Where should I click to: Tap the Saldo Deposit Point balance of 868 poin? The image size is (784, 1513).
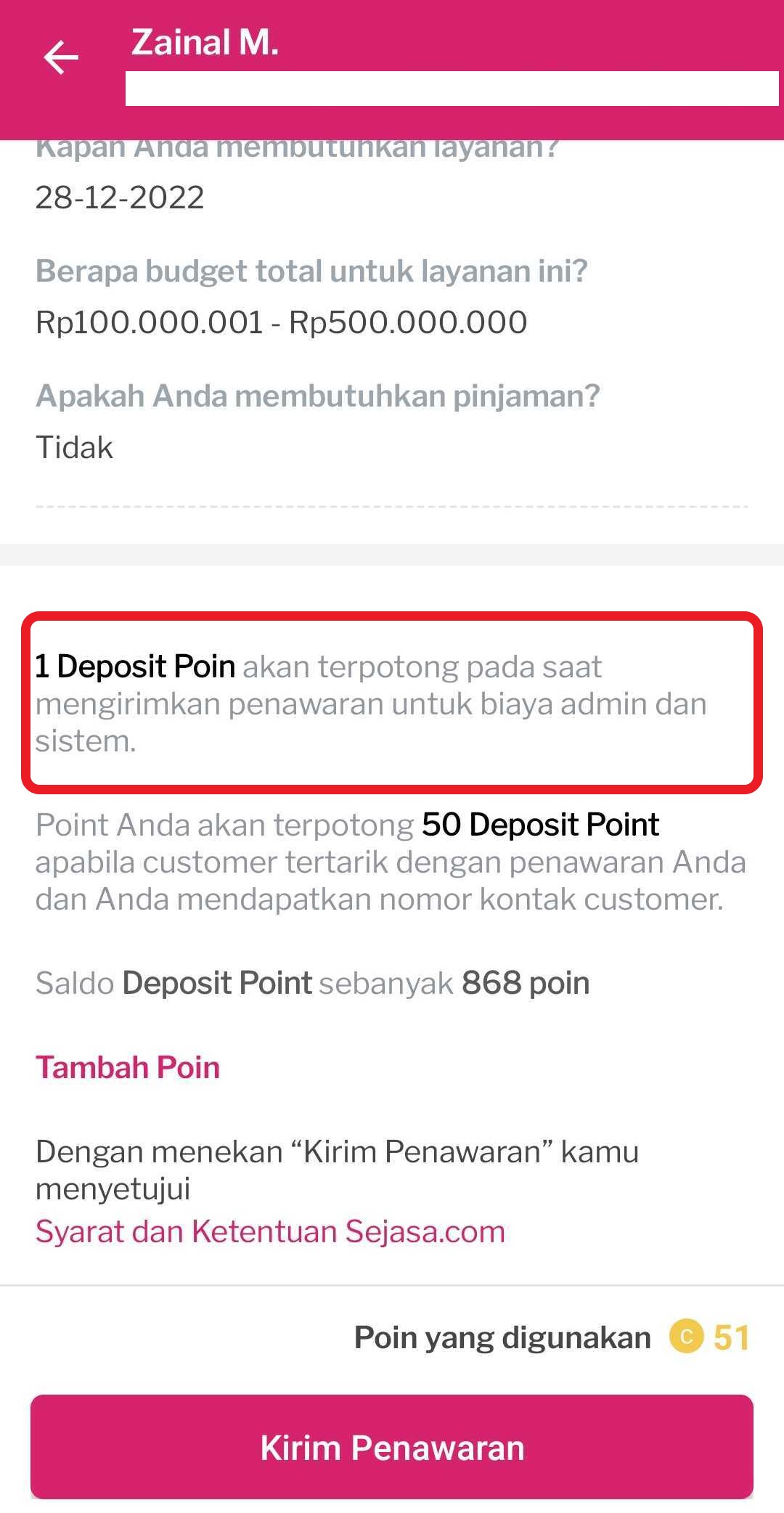coord(312,982)
